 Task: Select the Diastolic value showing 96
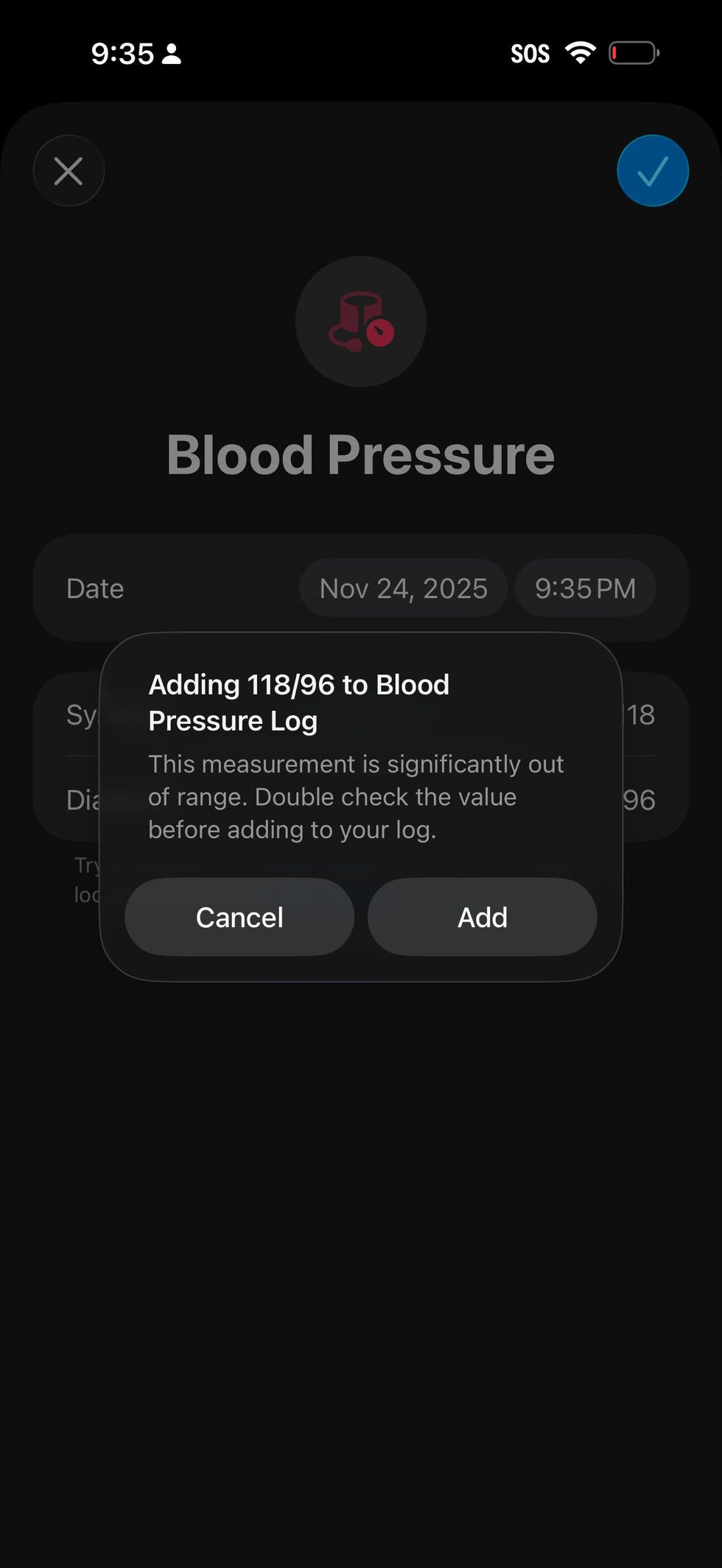(641, 801)
